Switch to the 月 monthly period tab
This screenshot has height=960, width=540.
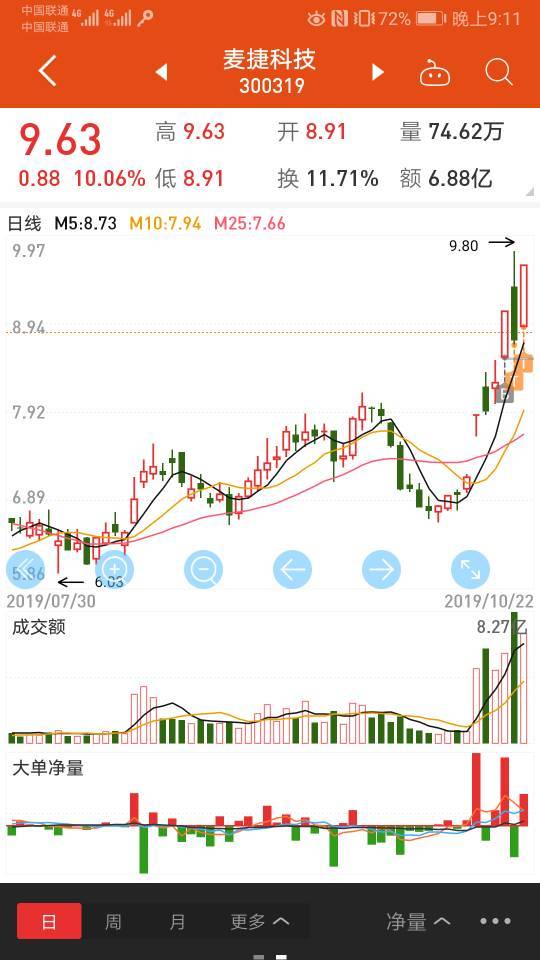click(x=178, y=921)
